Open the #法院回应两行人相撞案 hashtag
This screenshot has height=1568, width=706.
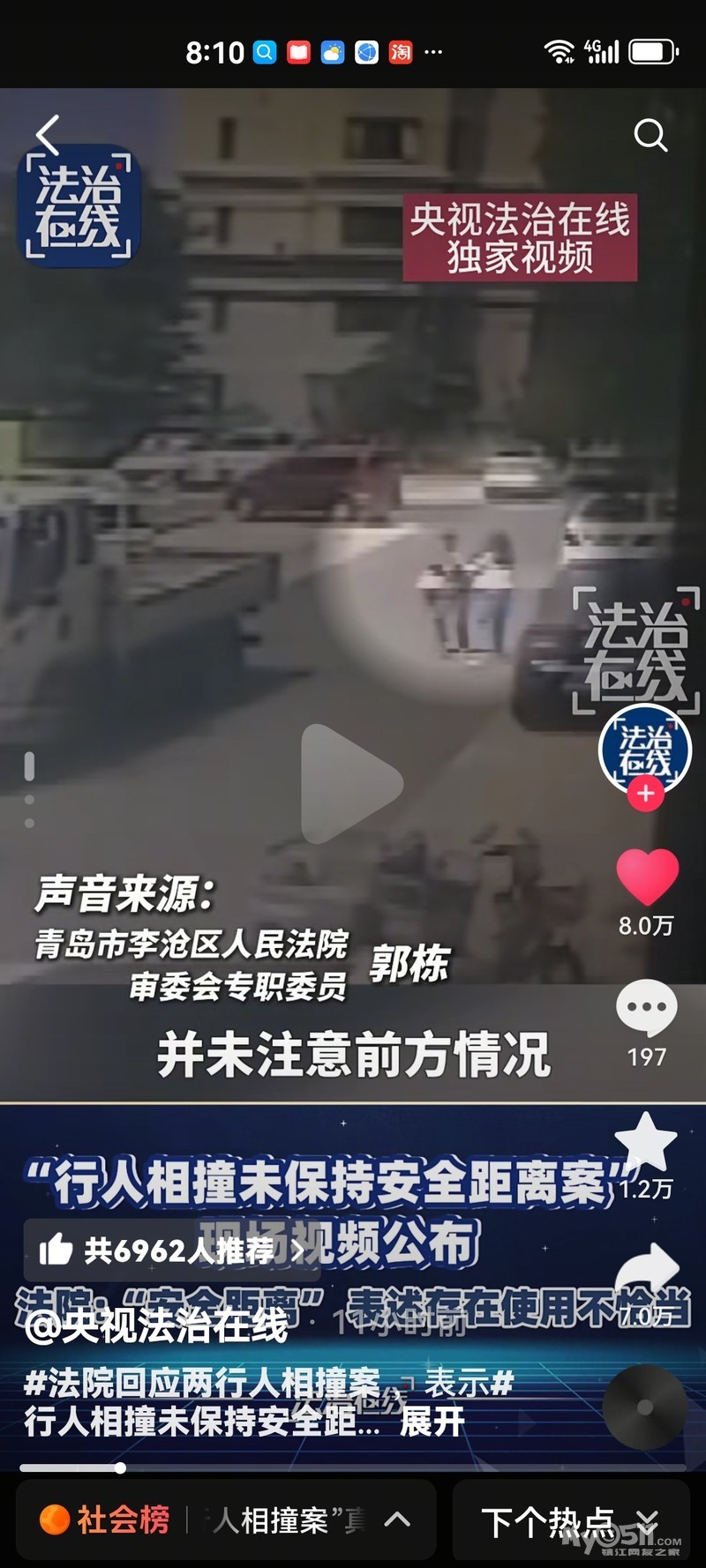[x=203, y=1383]
